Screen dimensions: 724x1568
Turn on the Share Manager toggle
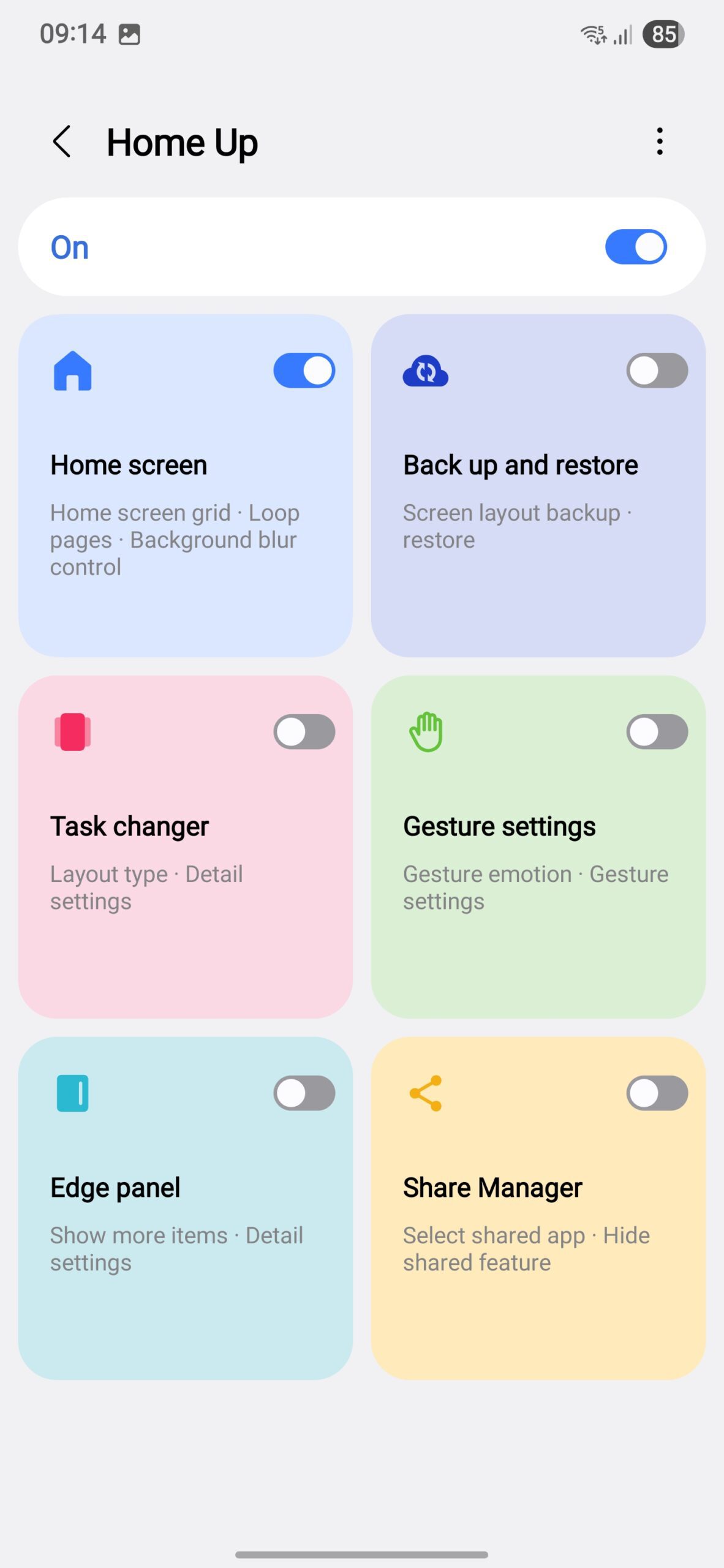[657, 1093]
